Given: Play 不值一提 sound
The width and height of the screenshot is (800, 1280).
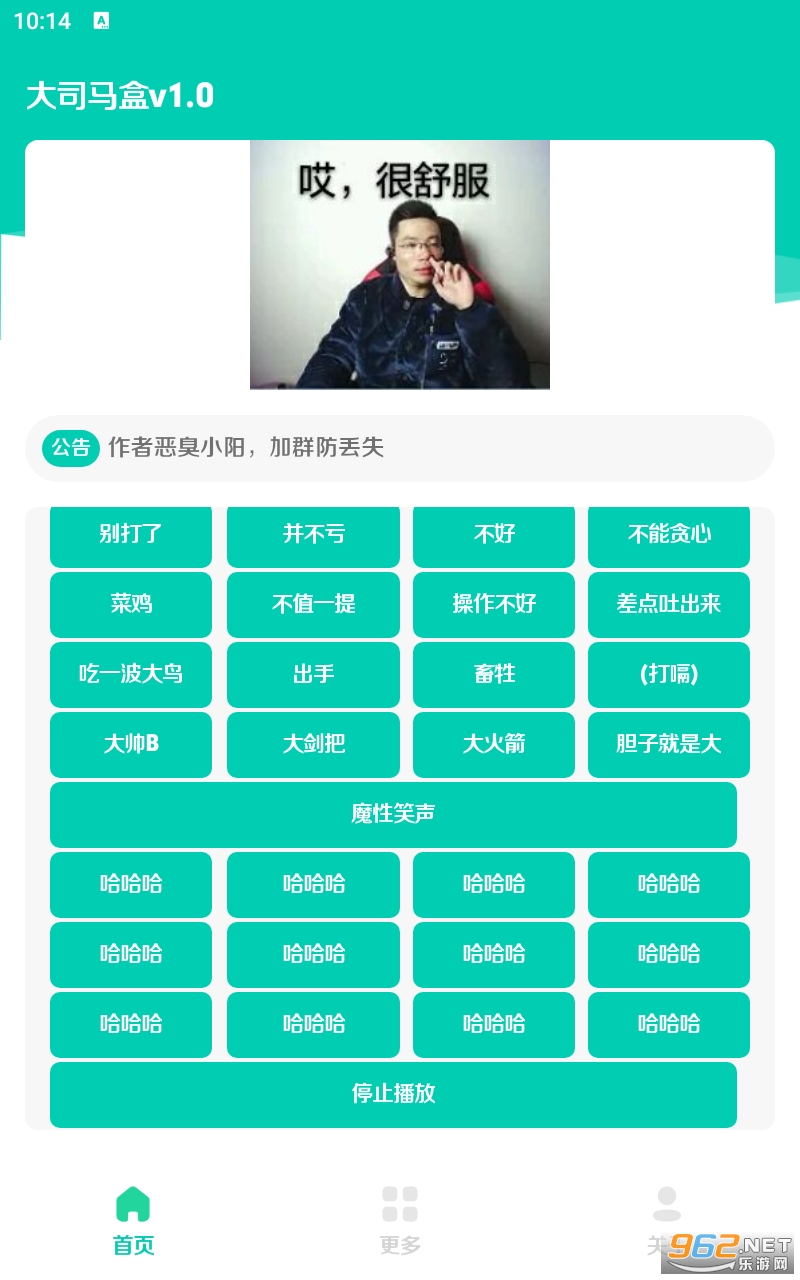Looking at the screenshot, I should [313, 604].
